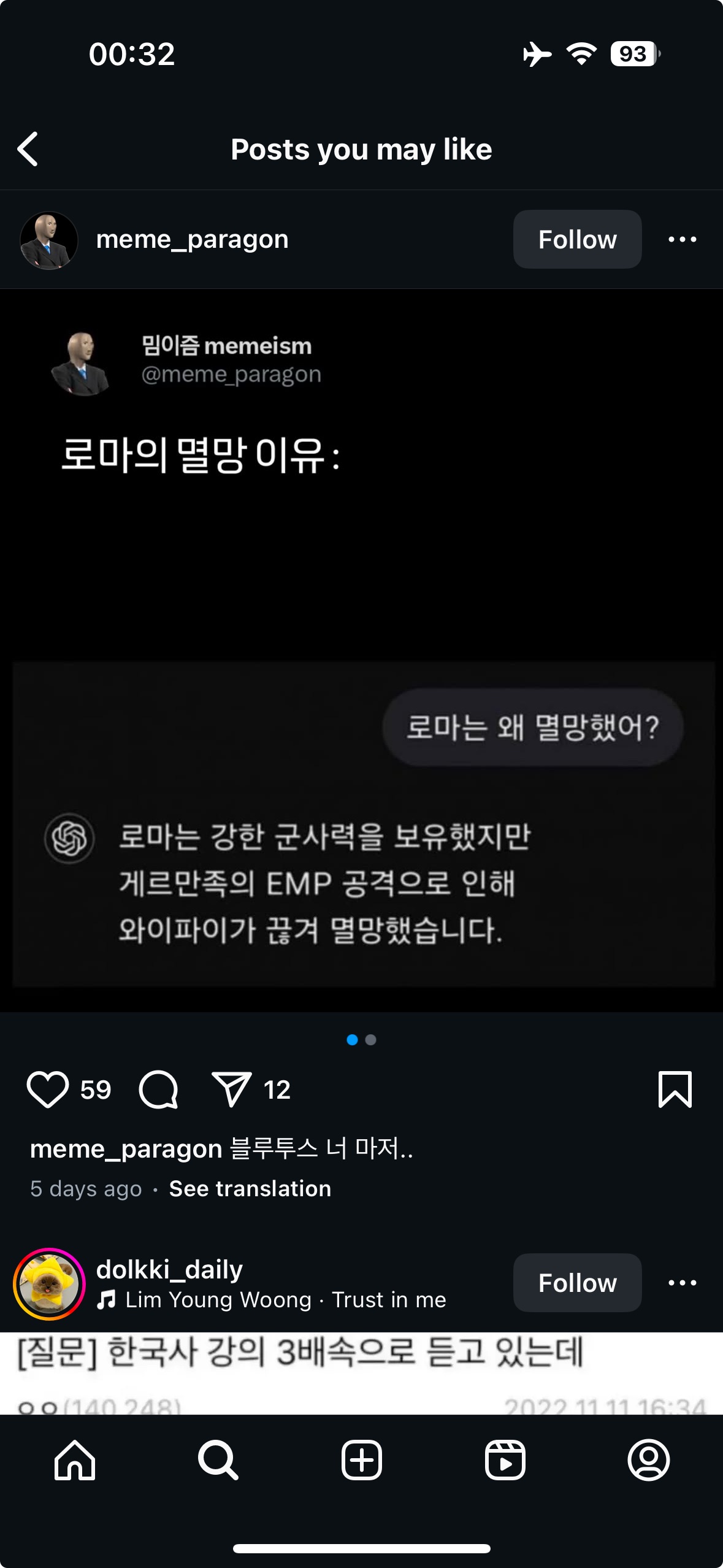The image size is (723, 1568).
Task: Go back from Posts you may like
Action: [28, 149]
